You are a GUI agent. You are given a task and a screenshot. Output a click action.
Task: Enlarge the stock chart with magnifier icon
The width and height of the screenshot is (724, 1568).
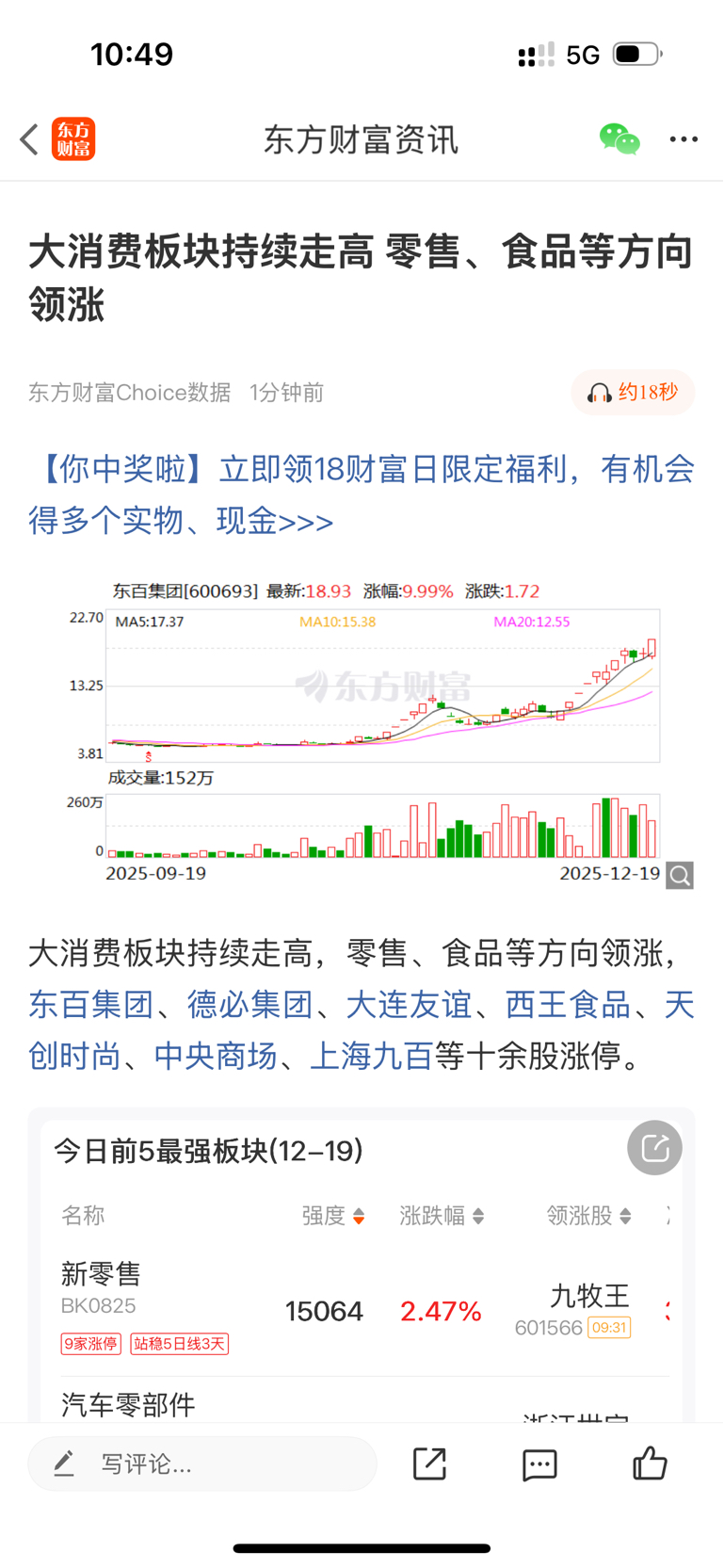[680, 876]
